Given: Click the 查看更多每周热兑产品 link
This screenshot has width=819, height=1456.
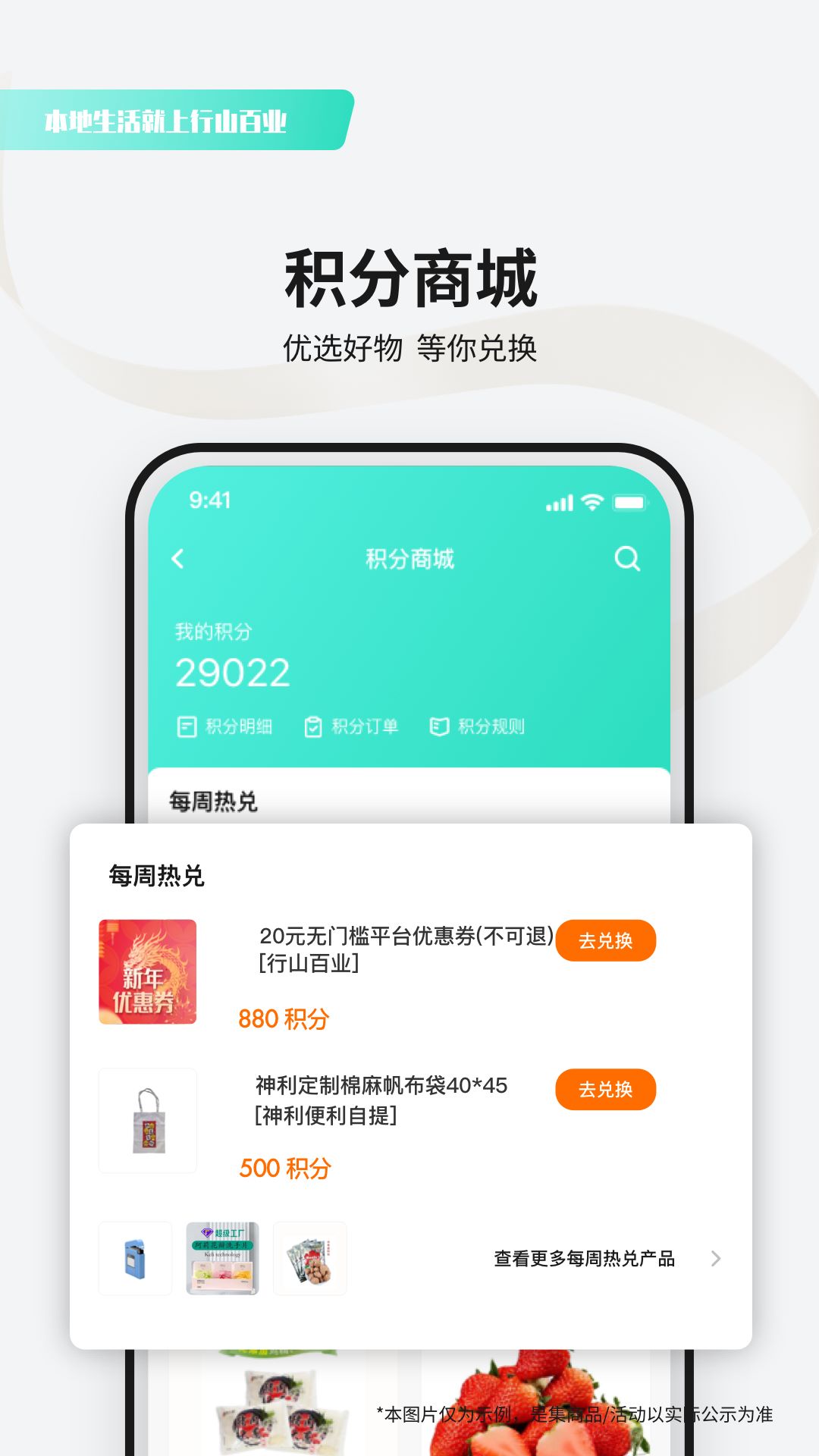Looking at the screenshot, I should coord(584,1259).
